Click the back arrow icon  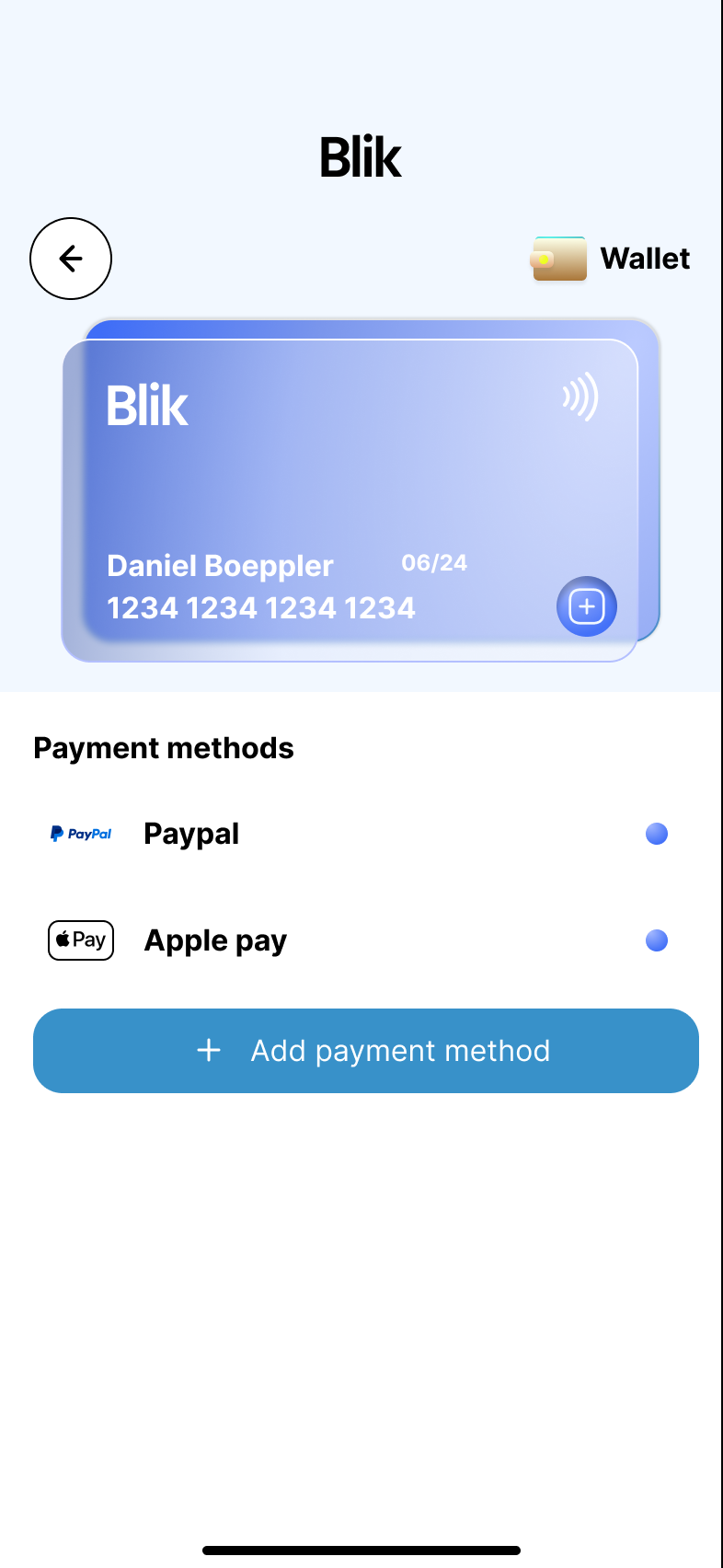tap(70, 259)
